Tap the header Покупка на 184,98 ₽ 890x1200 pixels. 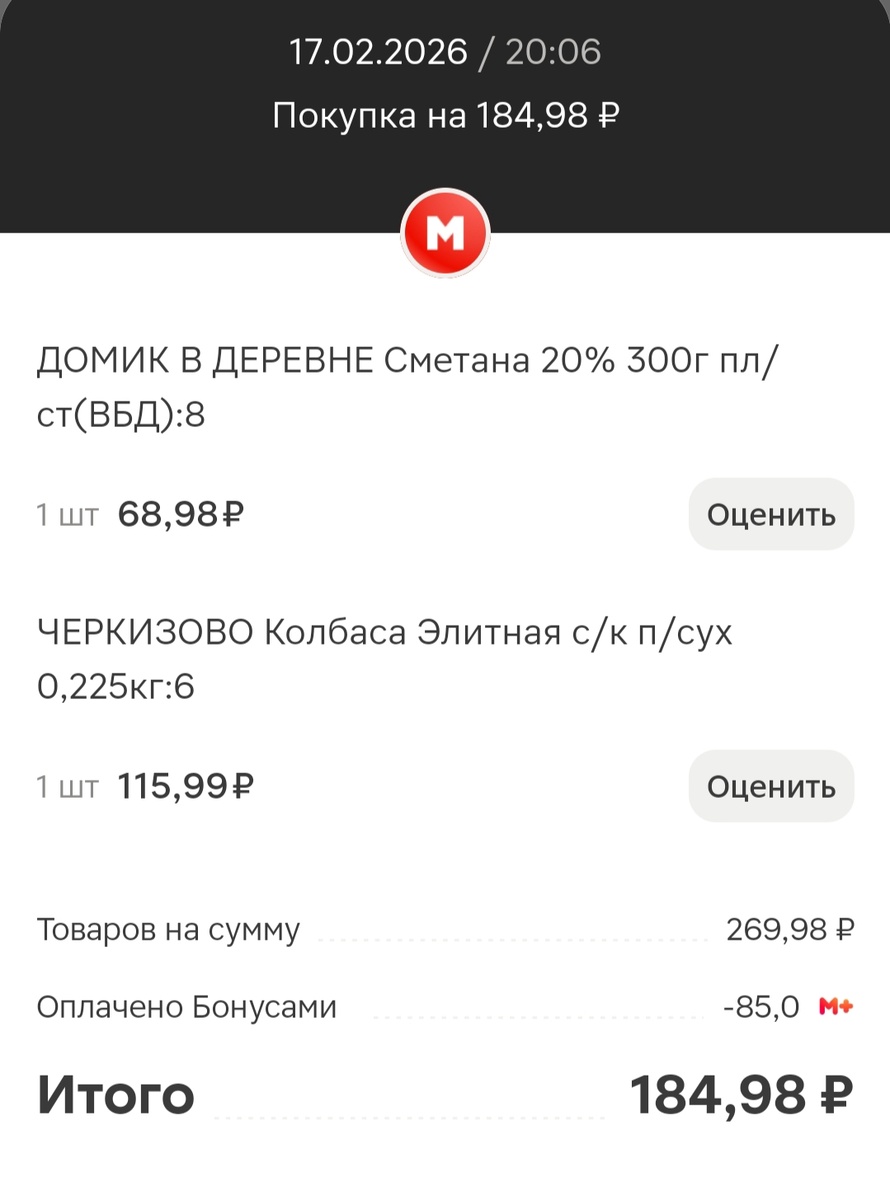tap(446, 114)
